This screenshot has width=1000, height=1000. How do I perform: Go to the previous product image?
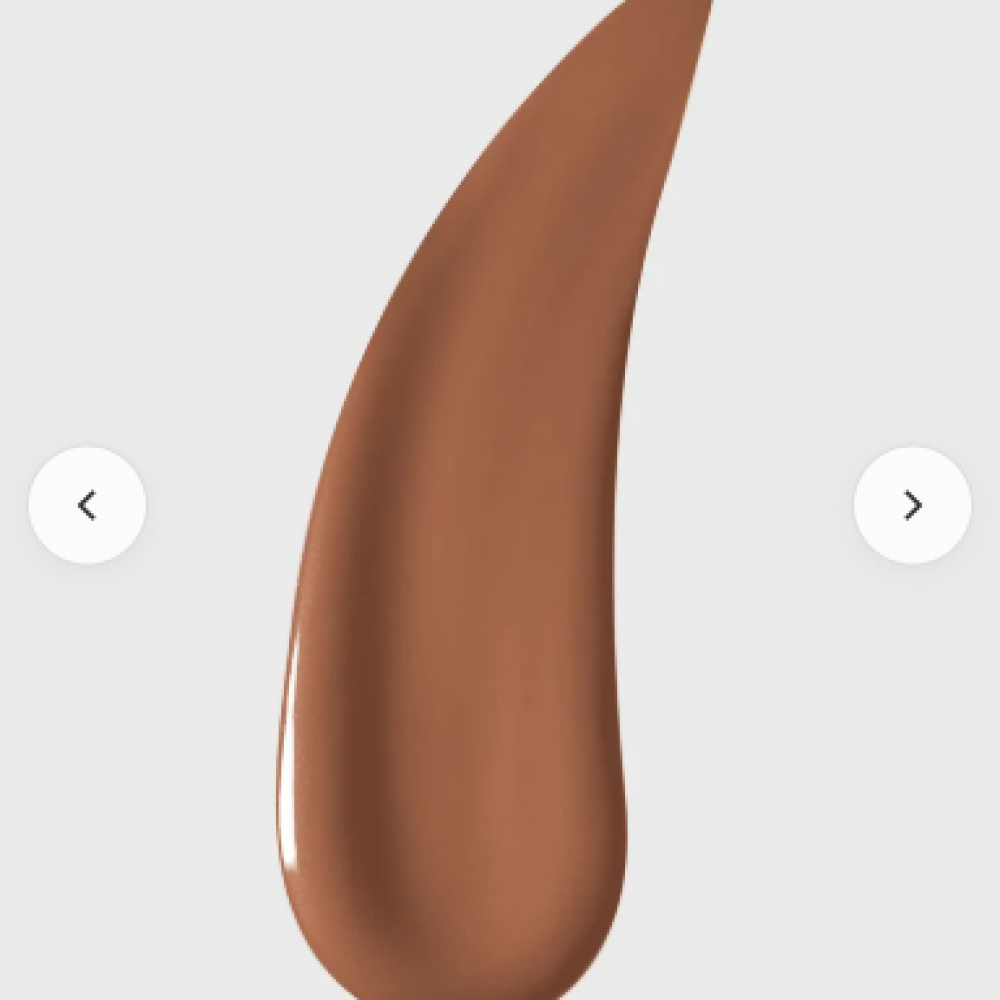tap(87, 505)
